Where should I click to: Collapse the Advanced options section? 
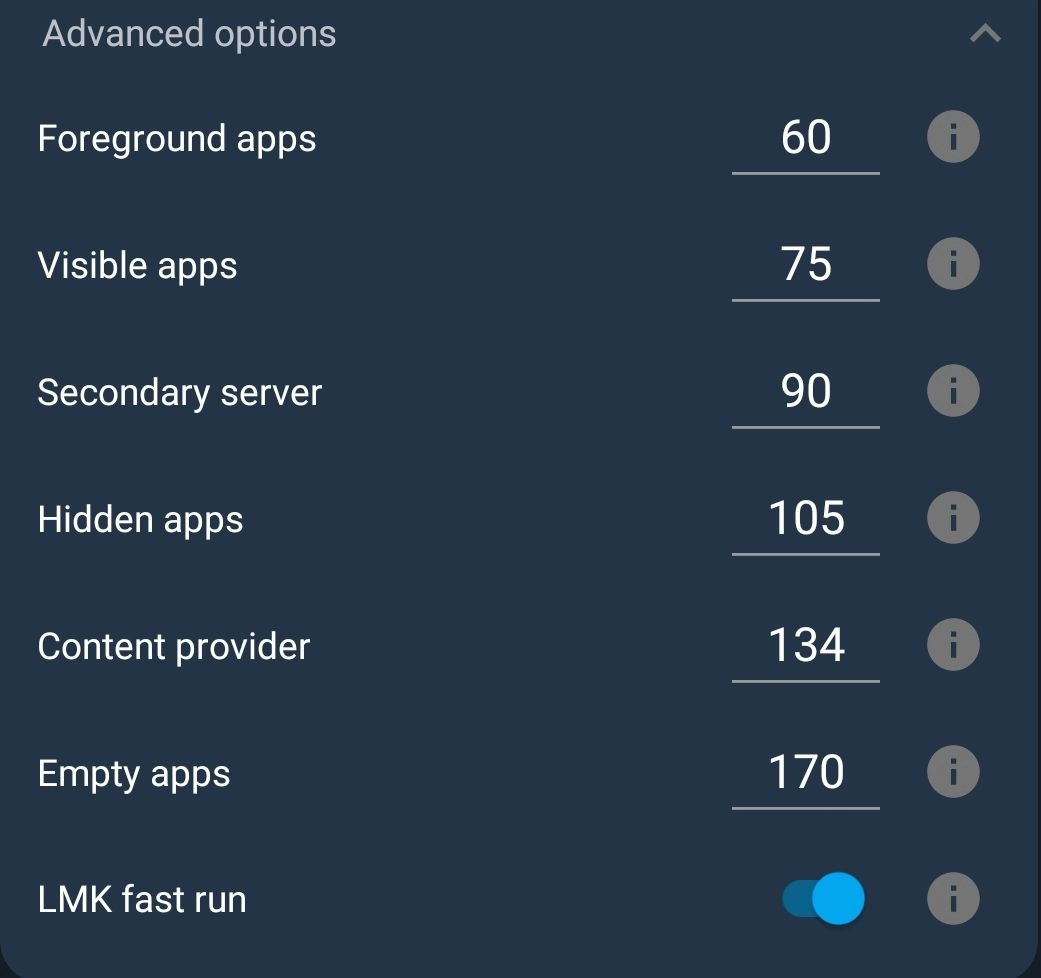click(x=984, y=35)
